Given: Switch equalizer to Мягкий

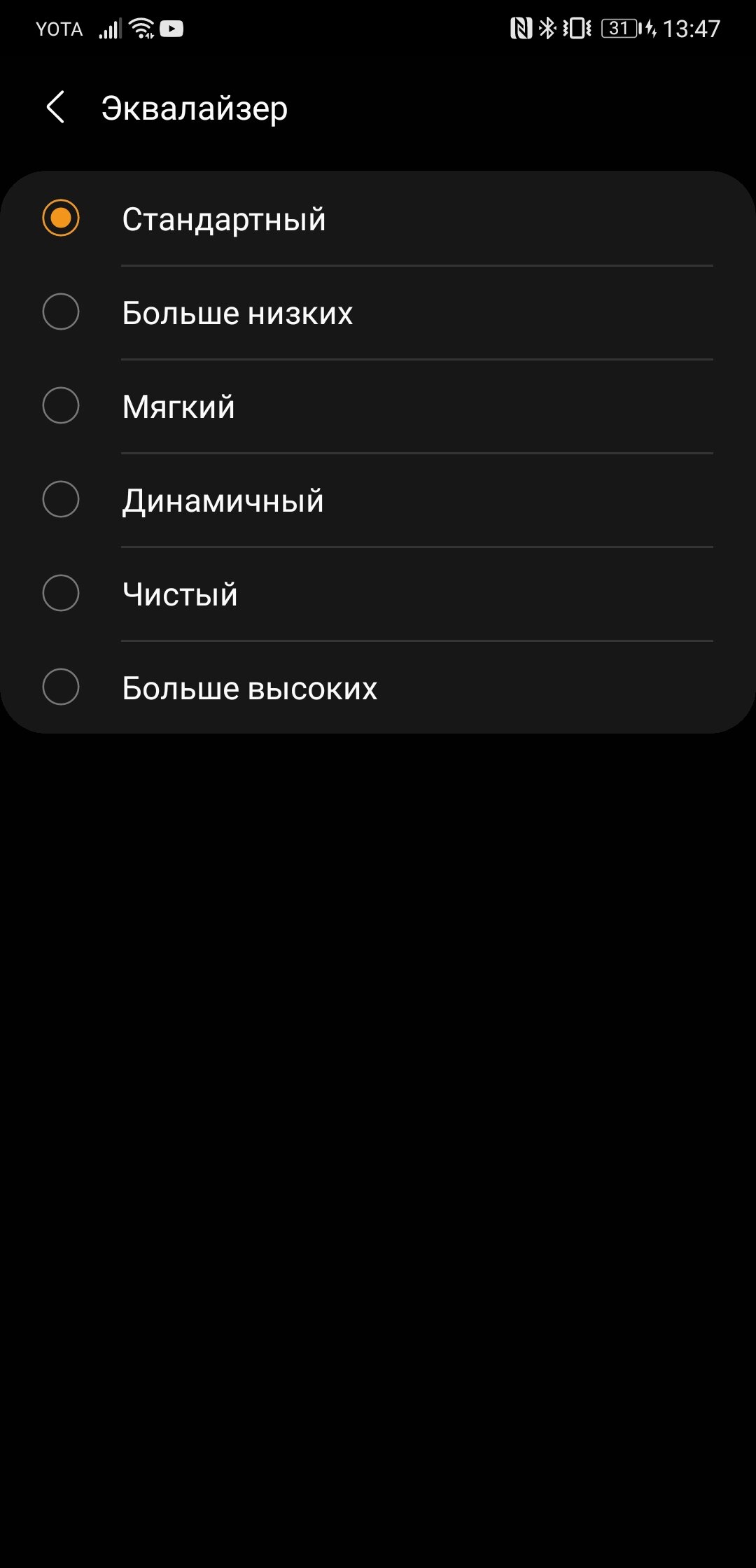Looking at the screenshot, I should coord(378,406).
